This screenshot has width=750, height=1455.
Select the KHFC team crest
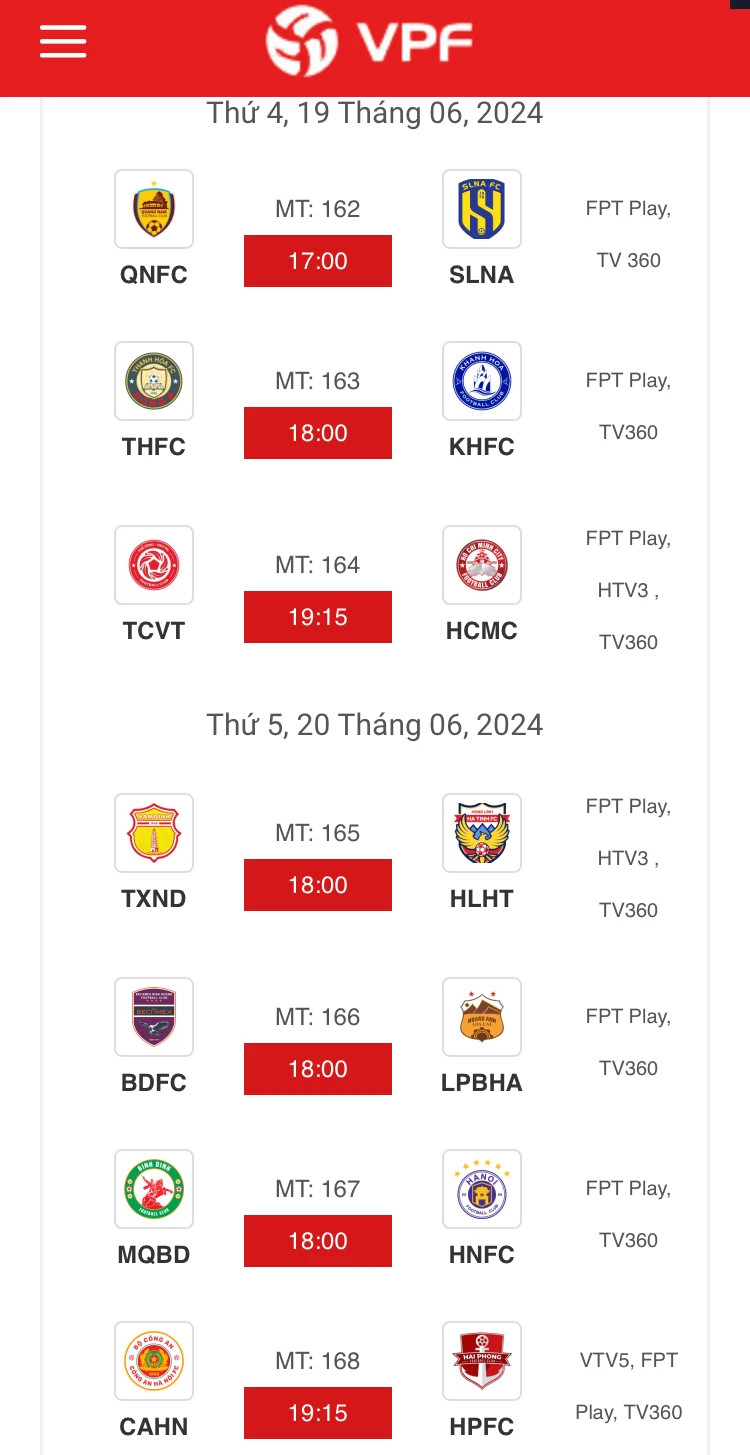coord(481,381)
